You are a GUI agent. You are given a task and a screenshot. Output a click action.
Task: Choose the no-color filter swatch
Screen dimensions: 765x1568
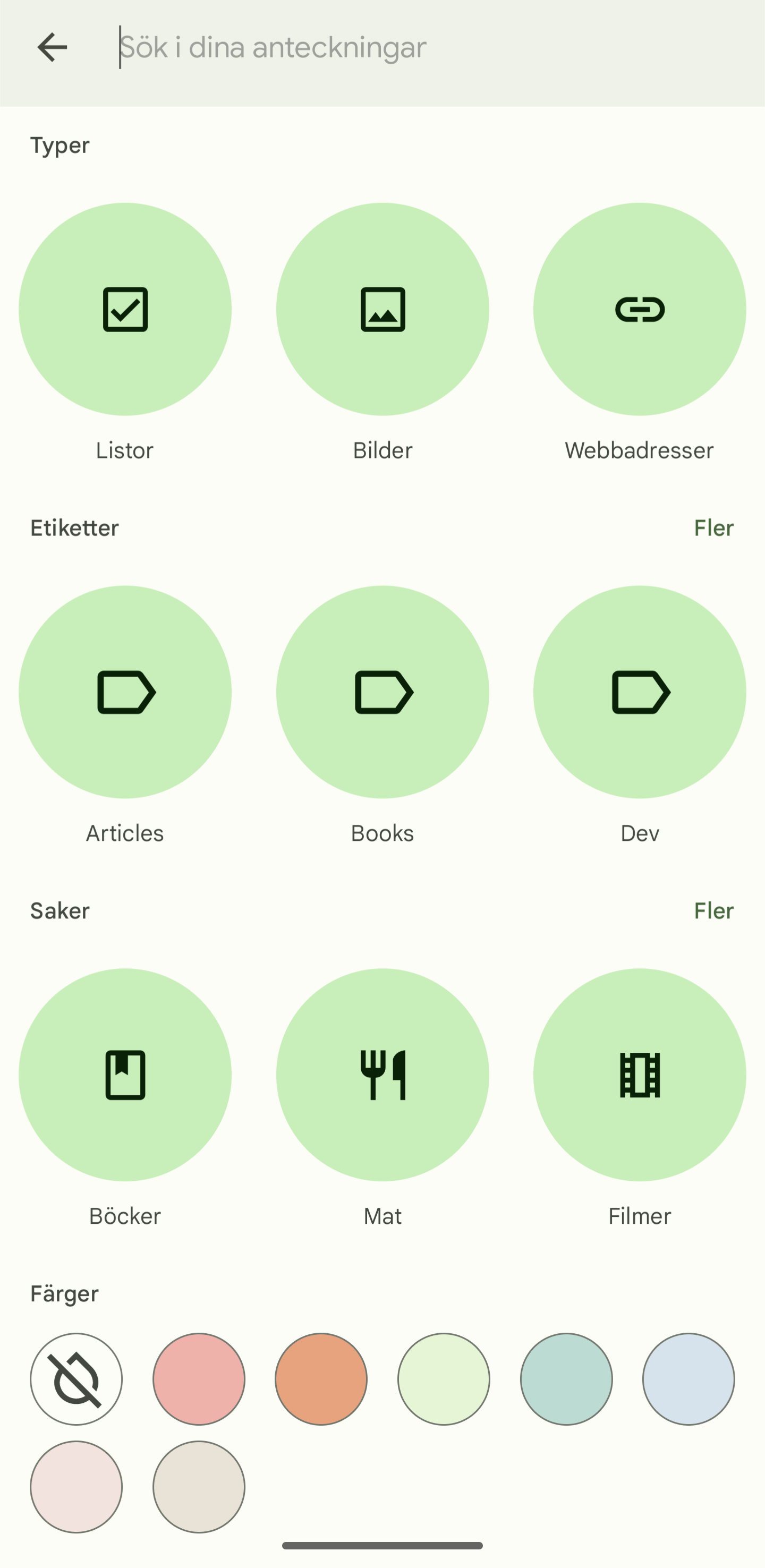[76, 1379]
